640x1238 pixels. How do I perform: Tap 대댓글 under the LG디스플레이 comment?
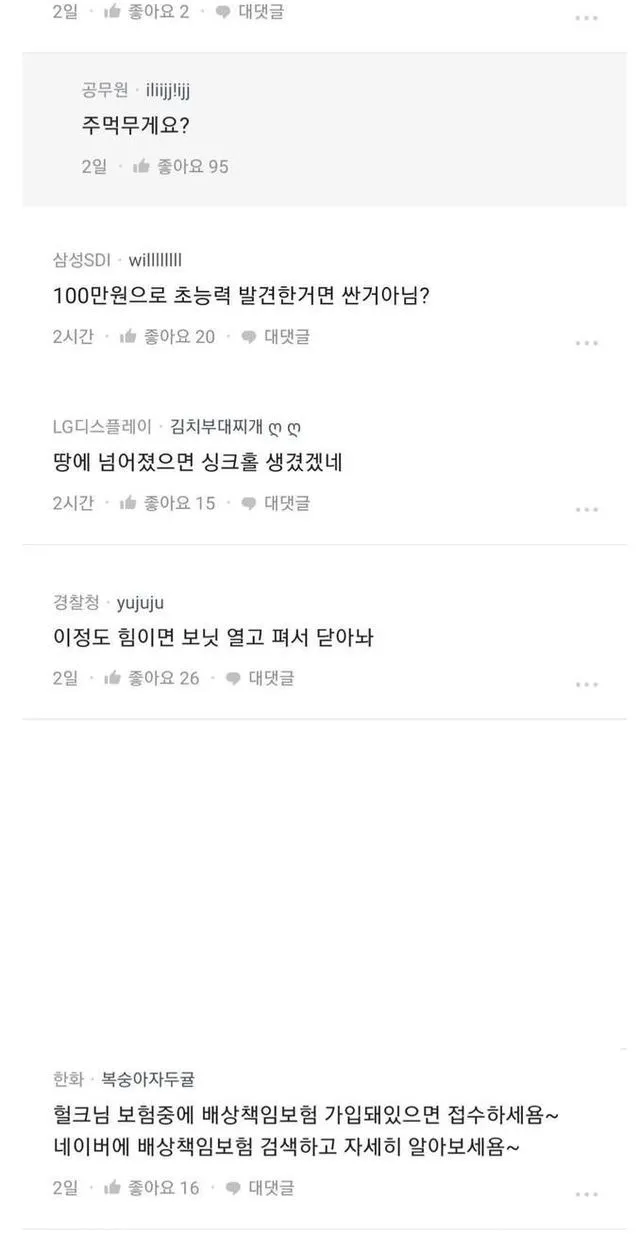pyautogui.click(x=276, y=503)
